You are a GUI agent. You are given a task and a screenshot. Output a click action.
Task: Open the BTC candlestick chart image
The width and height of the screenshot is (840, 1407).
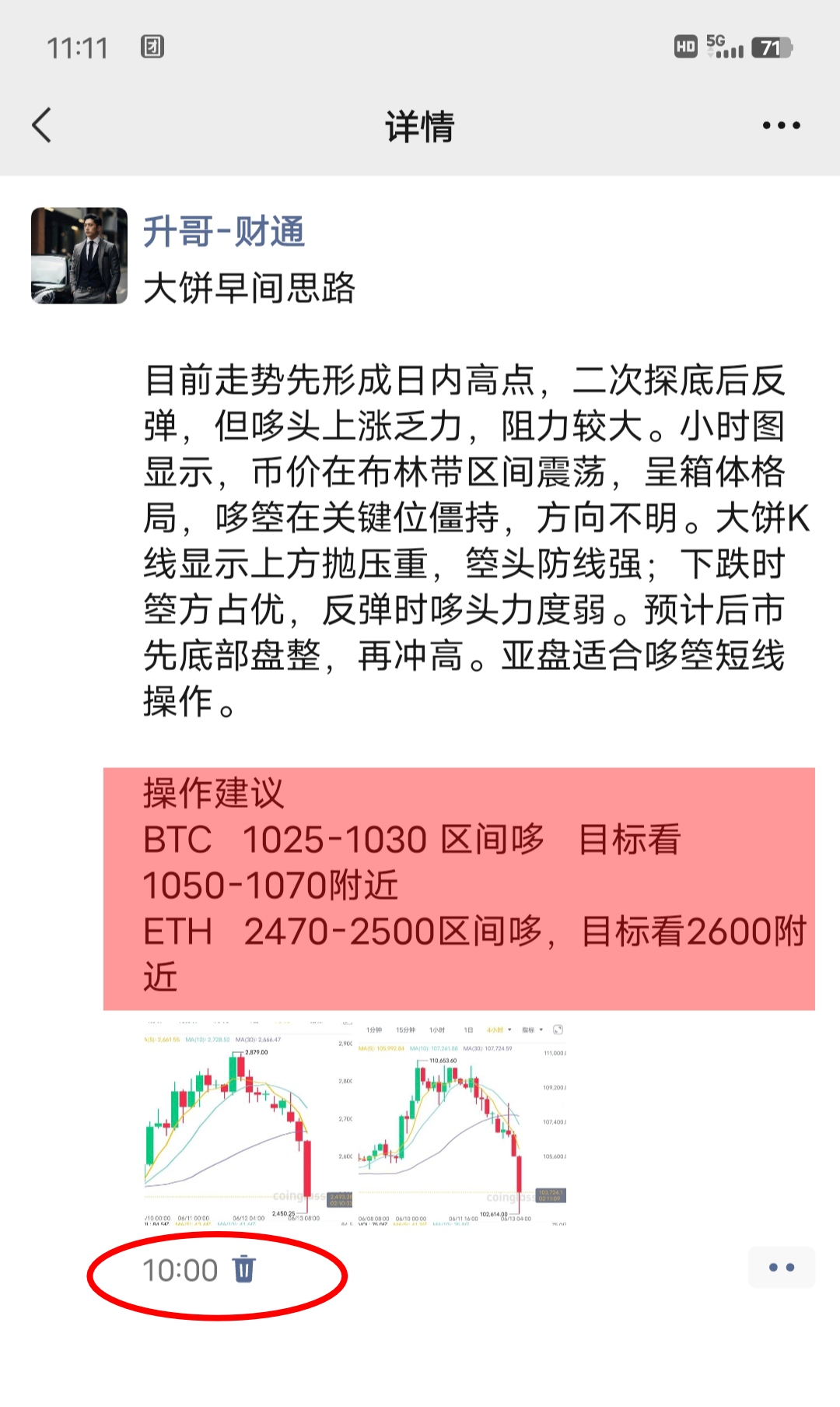(x=462, y=1122)
